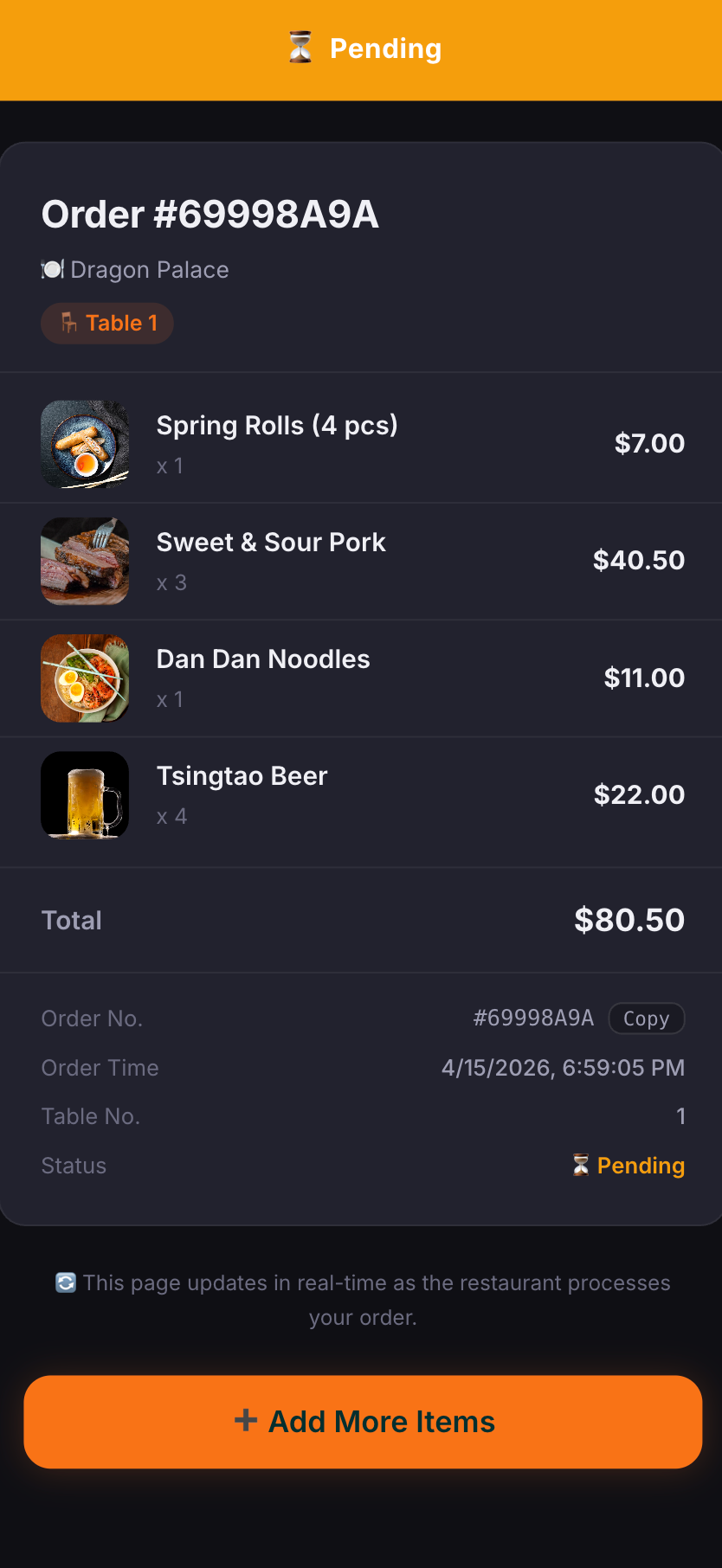722x1568 pixels.
Task: Click the plate icon beside Dragon Palace
Action: [x=51, y=269]
